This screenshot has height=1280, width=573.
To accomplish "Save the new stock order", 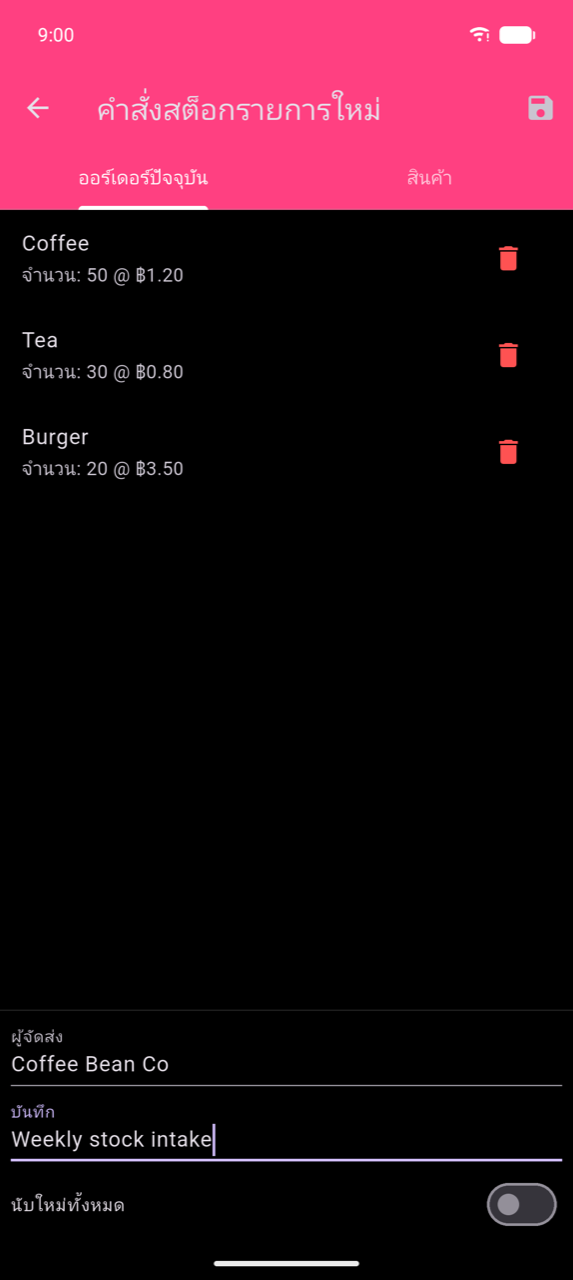I will click(x=540, y=108).
